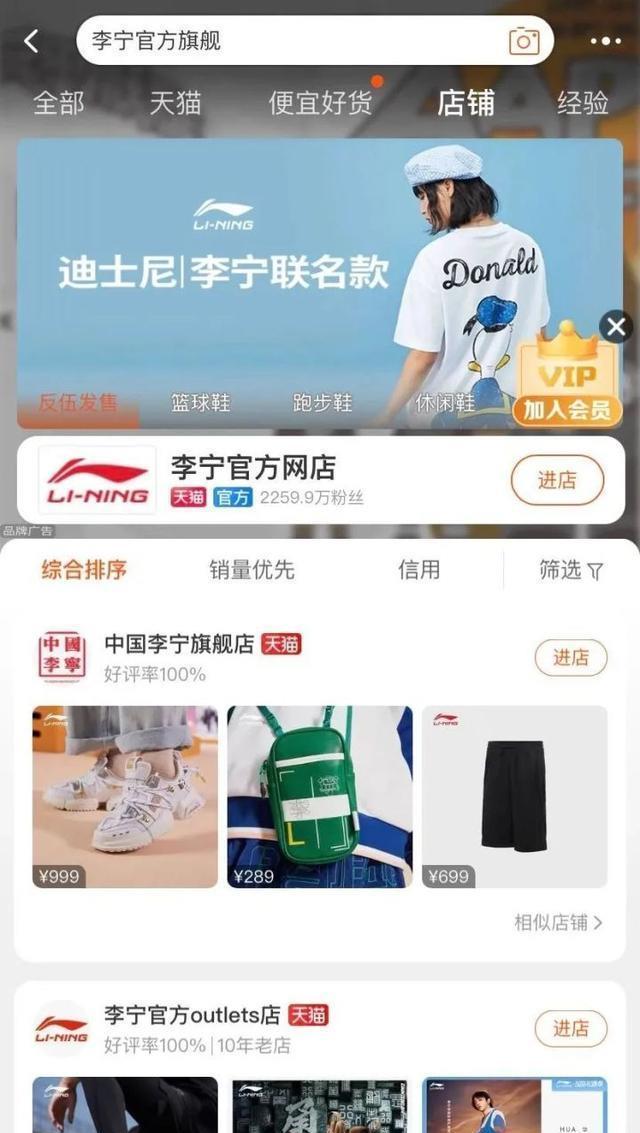Sort by 信用
This screenshot has height=1133, width=640.
click(418, 570)
